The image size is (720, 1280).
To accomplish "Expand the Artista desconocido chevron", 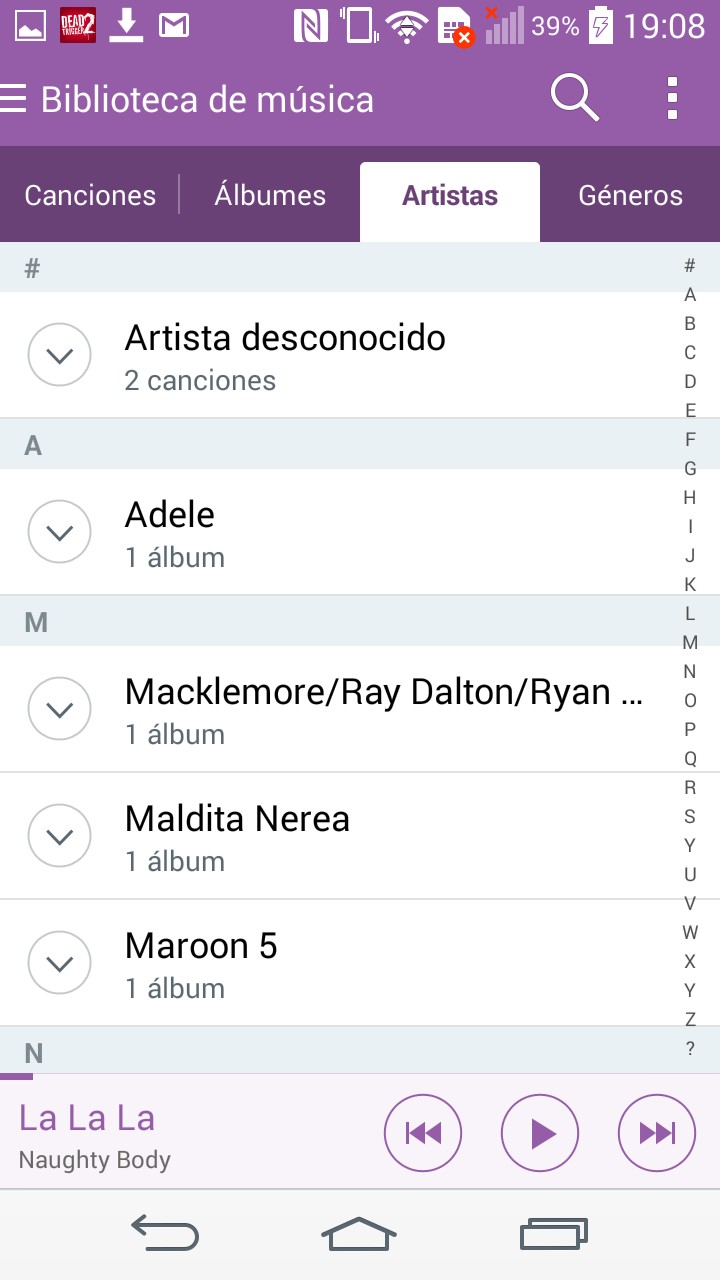I will 60,355.
